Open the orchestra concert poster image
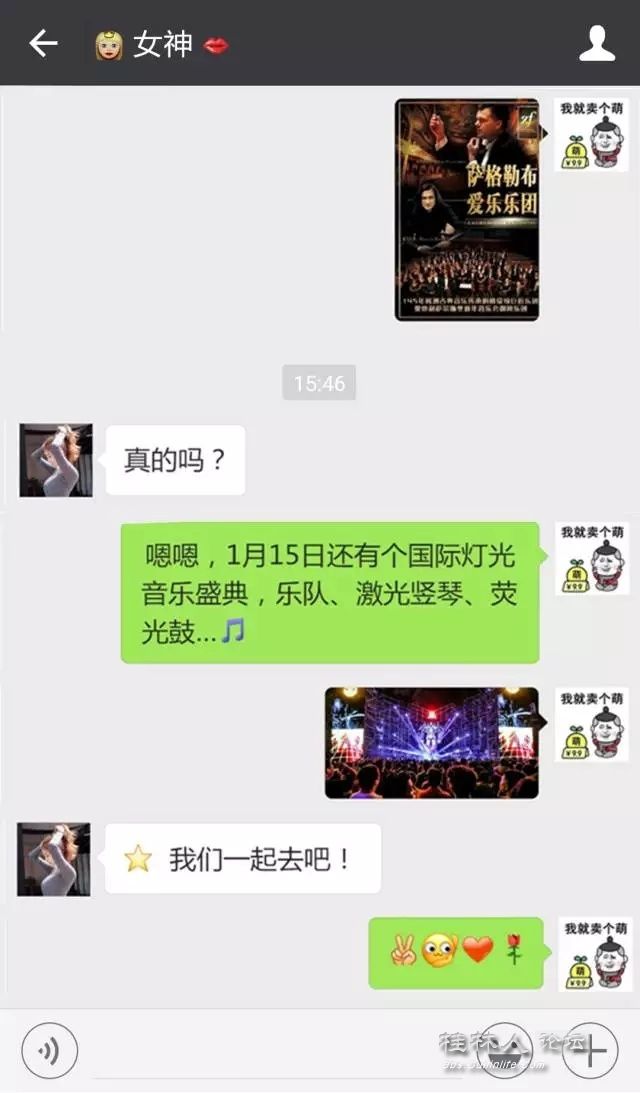This screenshot has height=1093, width=640. (467, 209)
